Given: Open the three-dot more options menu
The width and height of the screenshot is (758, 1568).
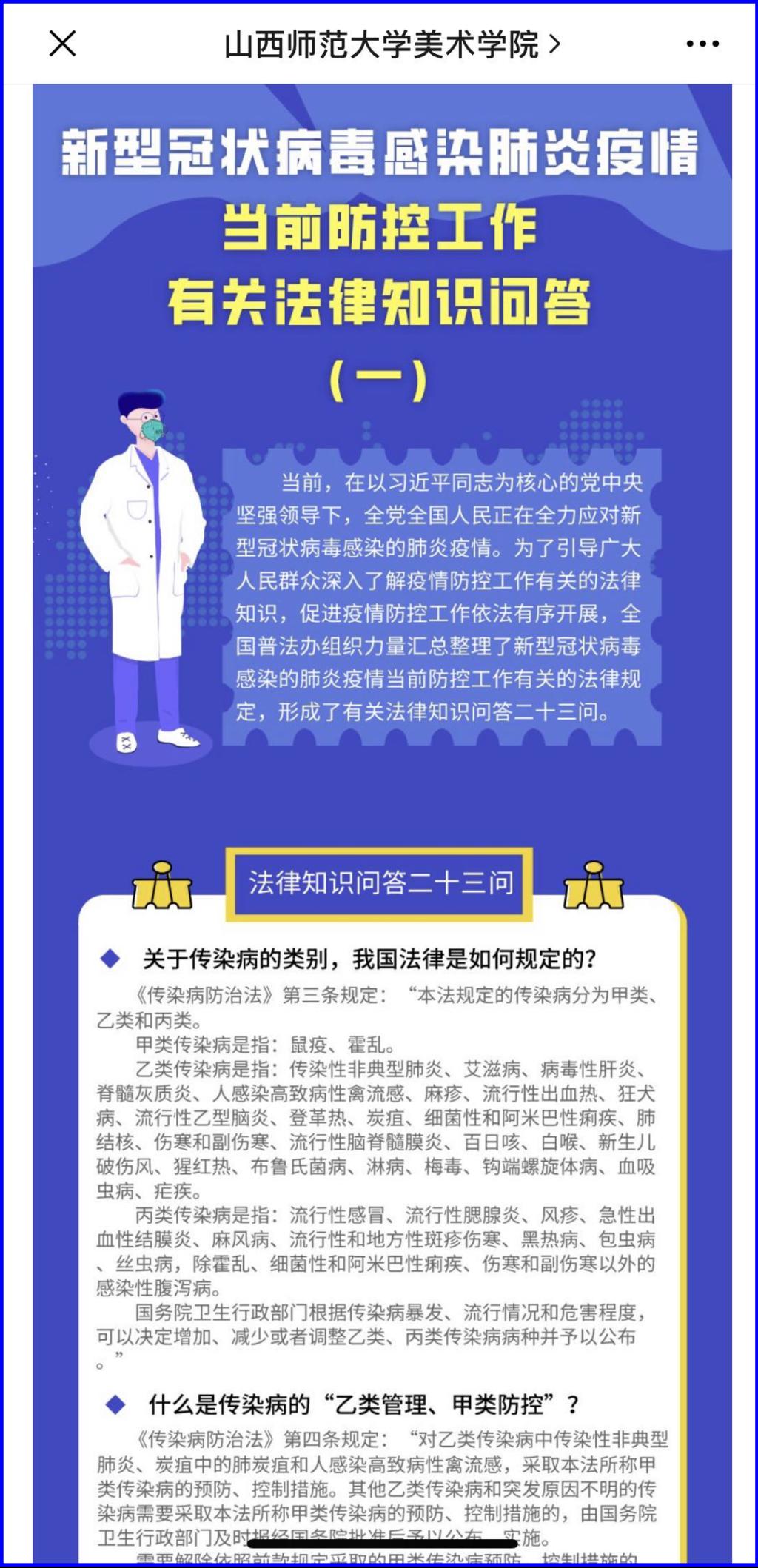Looking at the screenshot, I should (702, 44).
